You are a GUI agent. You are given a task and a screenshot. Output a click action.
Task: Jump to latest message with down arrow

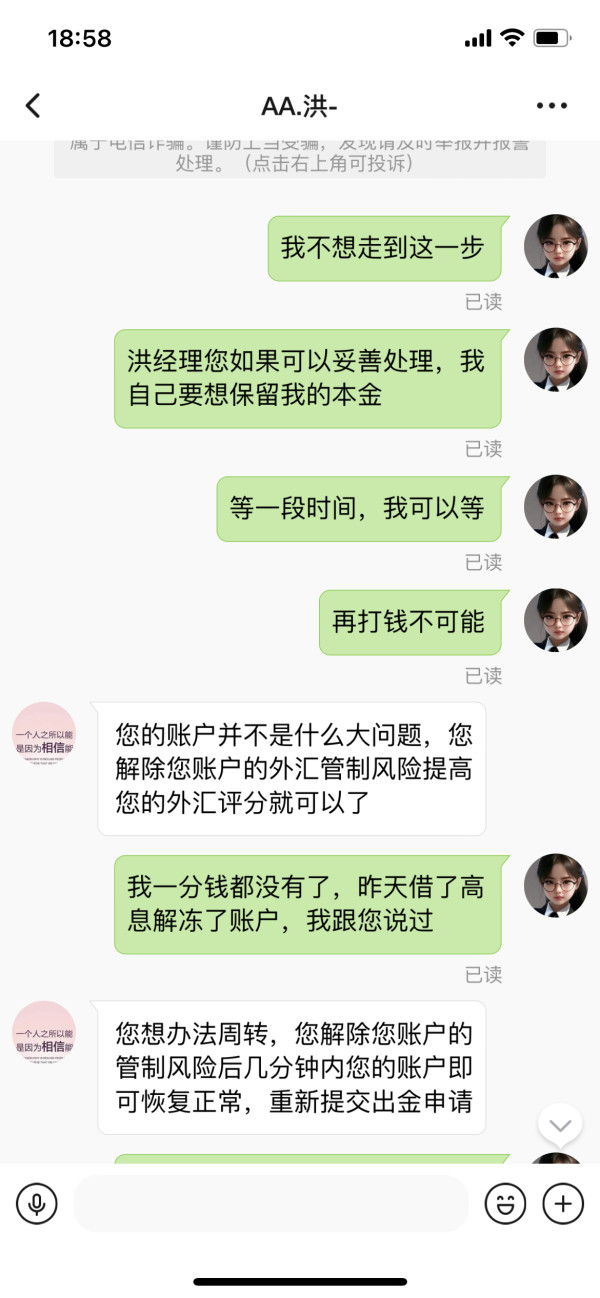click(x=560, y=1126)
